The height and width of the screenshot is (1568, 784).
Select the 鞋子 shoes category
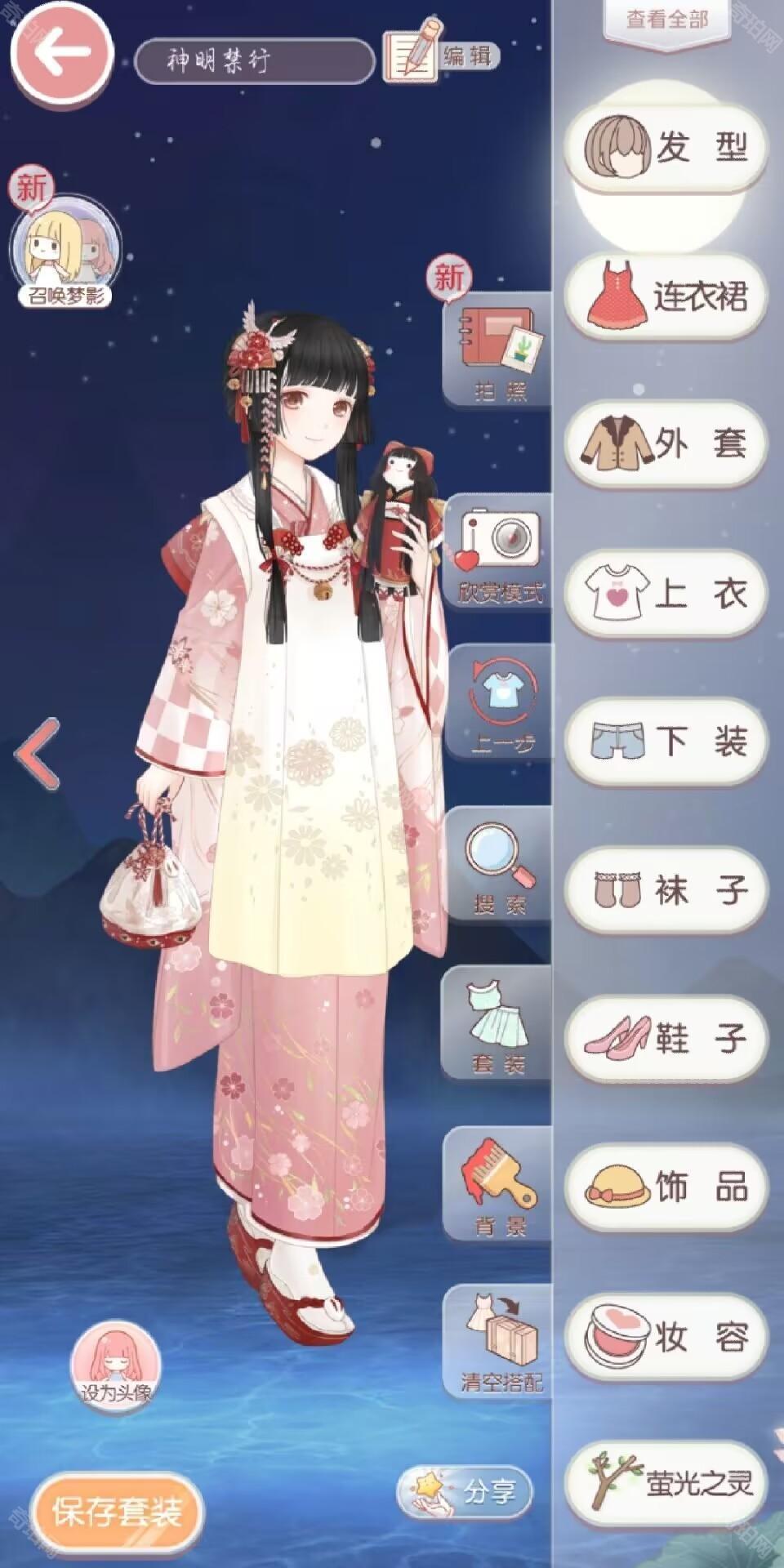tap(666, 1039)
